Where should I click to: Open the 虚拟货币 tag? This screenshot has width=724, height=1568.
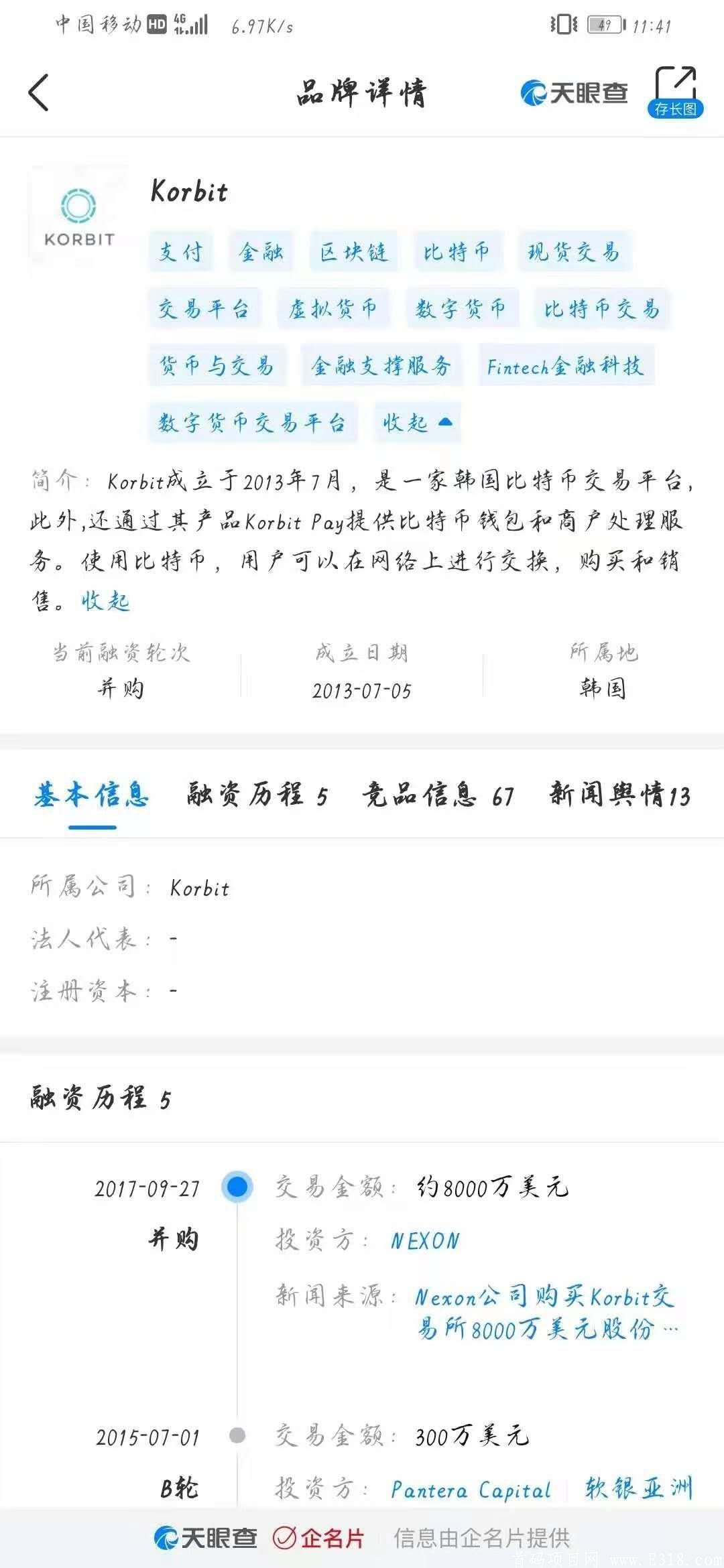click(x=333, y=309)
